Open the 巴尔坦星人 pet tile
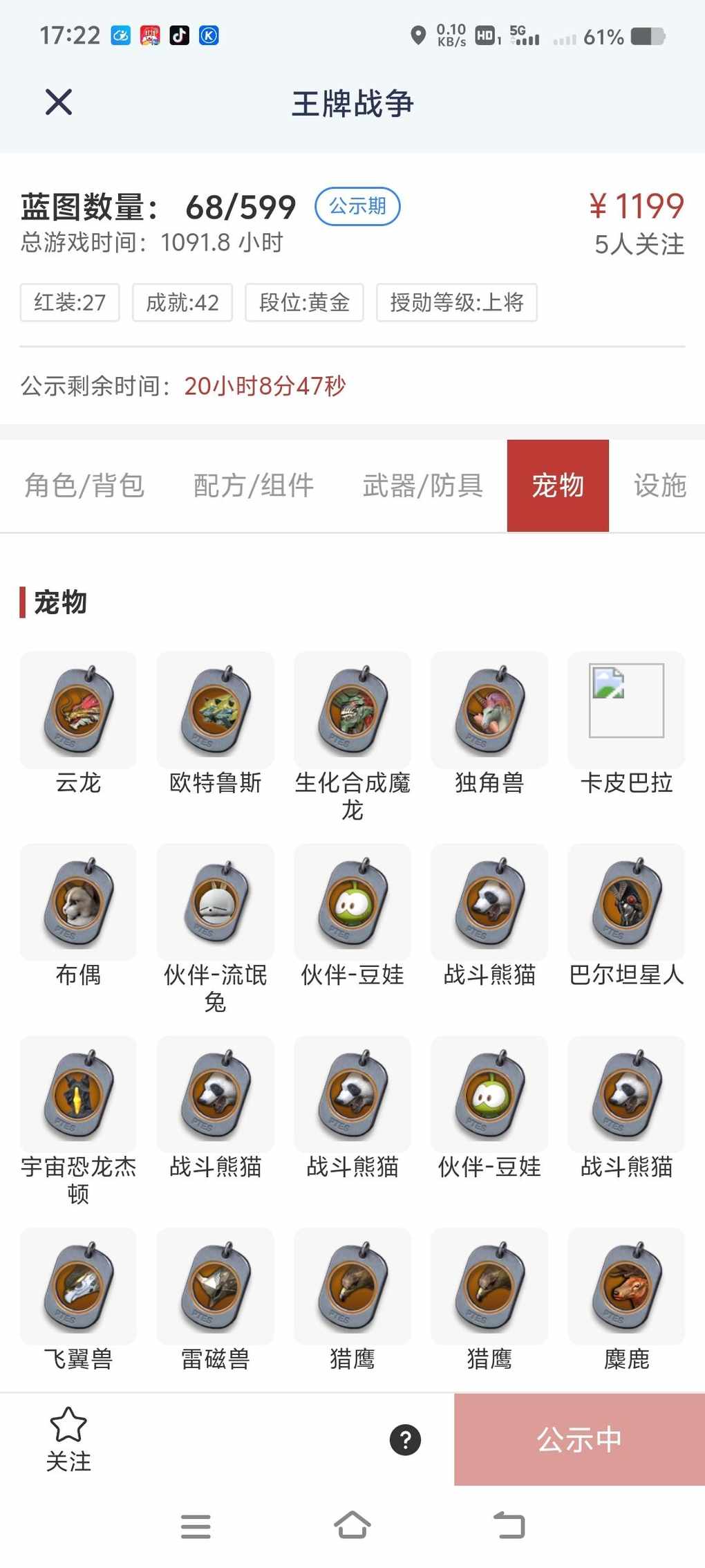 click(626, 903)
